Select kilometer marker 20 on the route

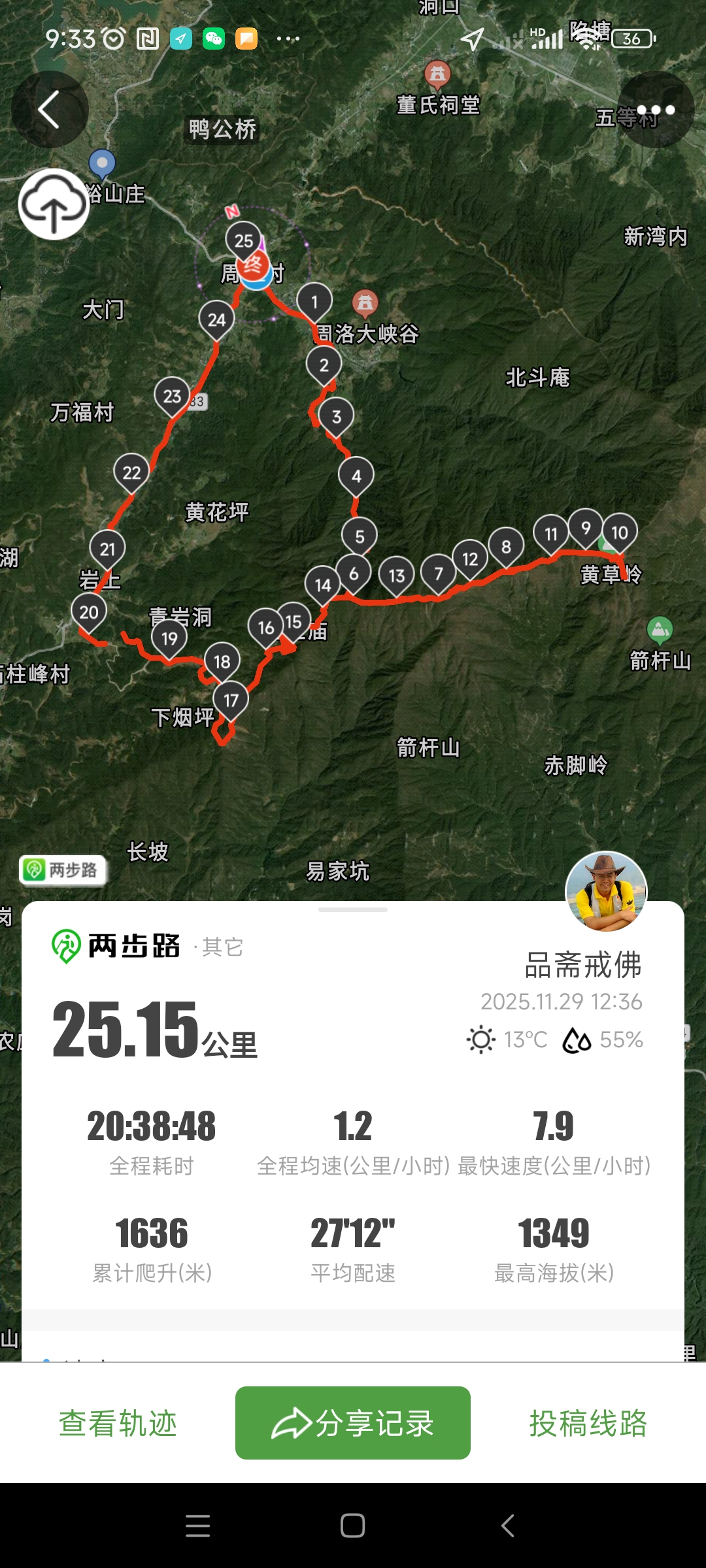click(89, 612)
